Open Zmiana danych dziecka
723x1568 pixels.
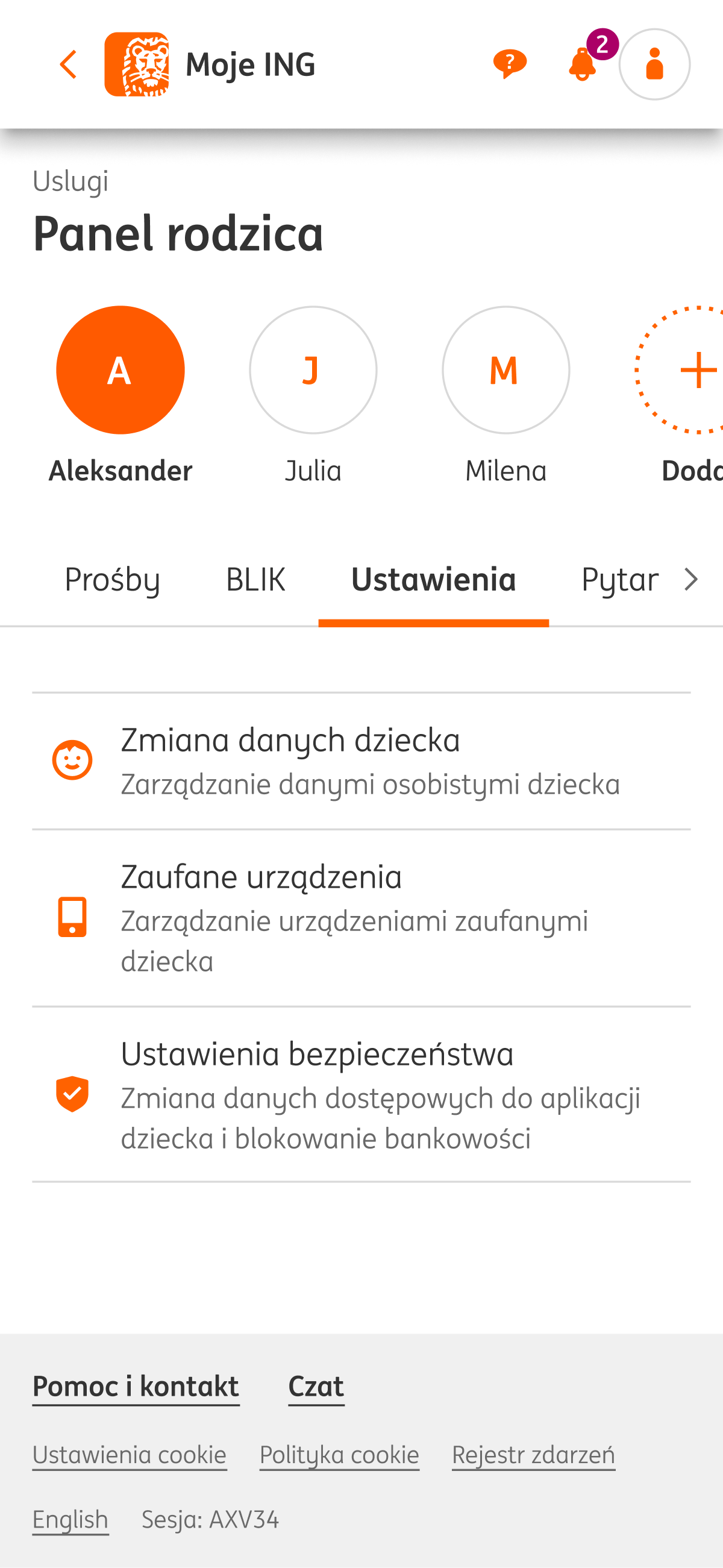(x=361, y=761)
